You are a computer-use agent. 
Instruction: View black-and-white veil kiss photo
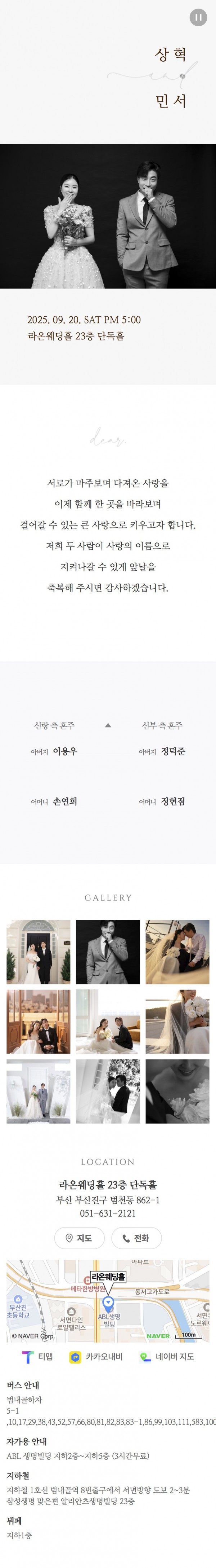coord(108,1092)
